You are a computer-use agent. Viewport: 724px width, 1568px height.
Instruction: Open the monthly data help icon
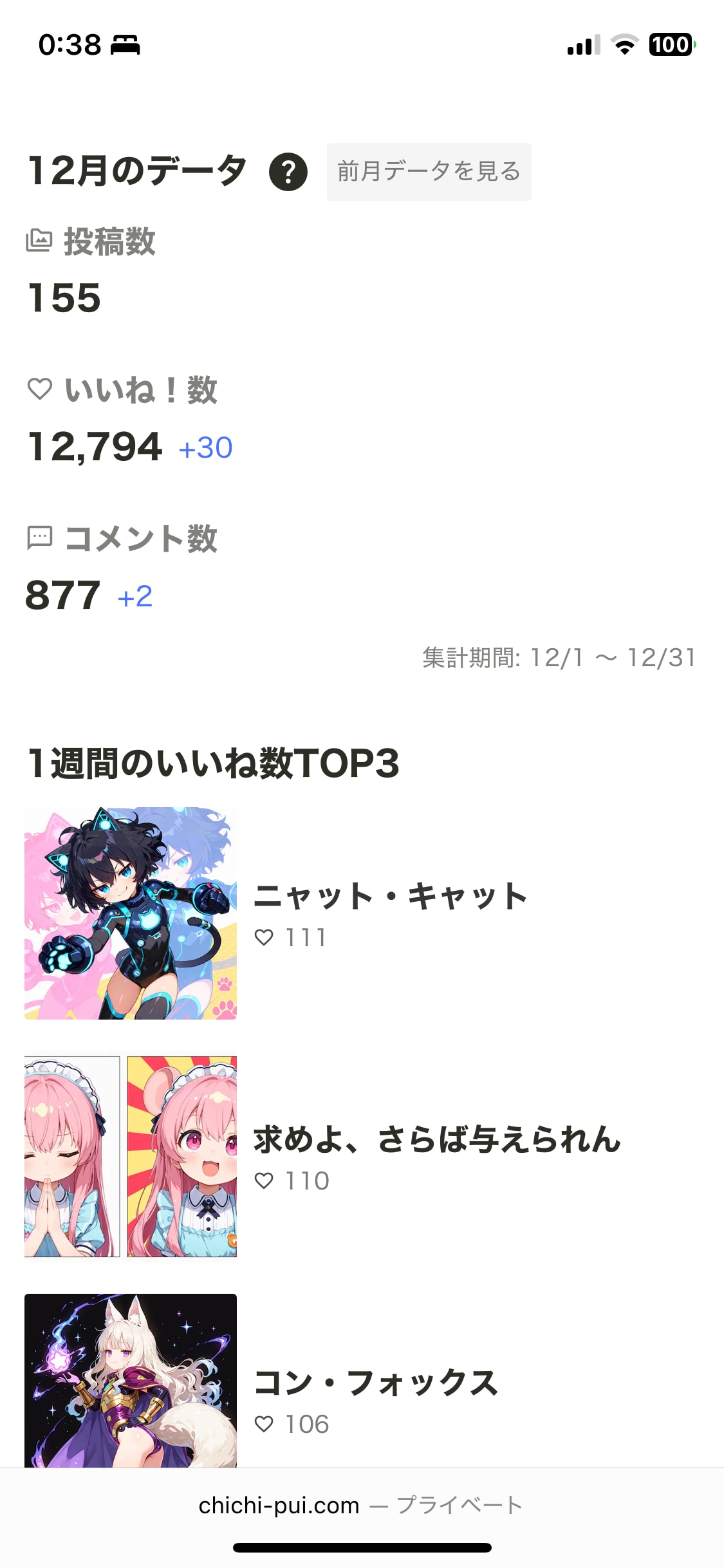(287, 172)
